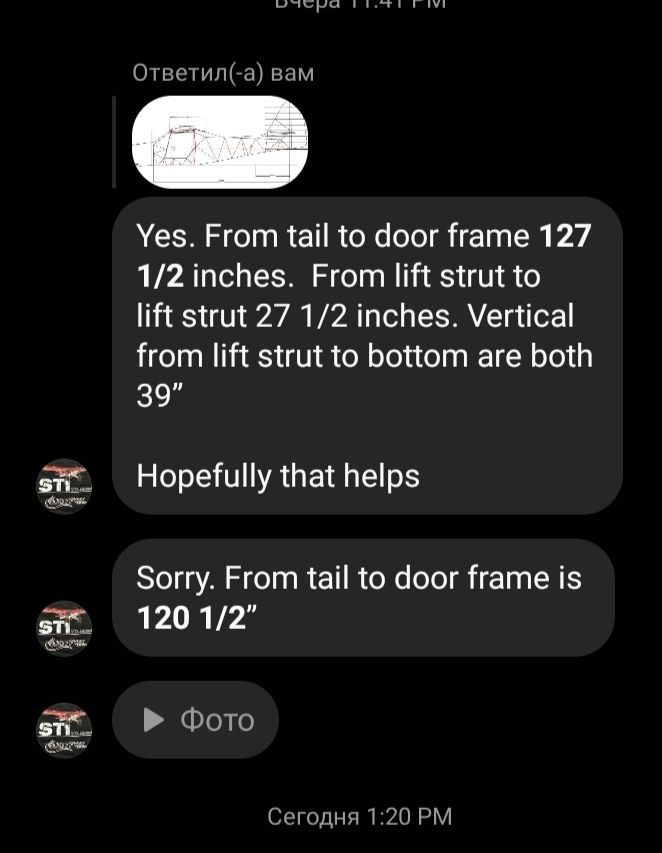This screenshot has height=853, width=662.
Task: Tap the avatar next to the "Sorry" message
Action: pos(64,628)
